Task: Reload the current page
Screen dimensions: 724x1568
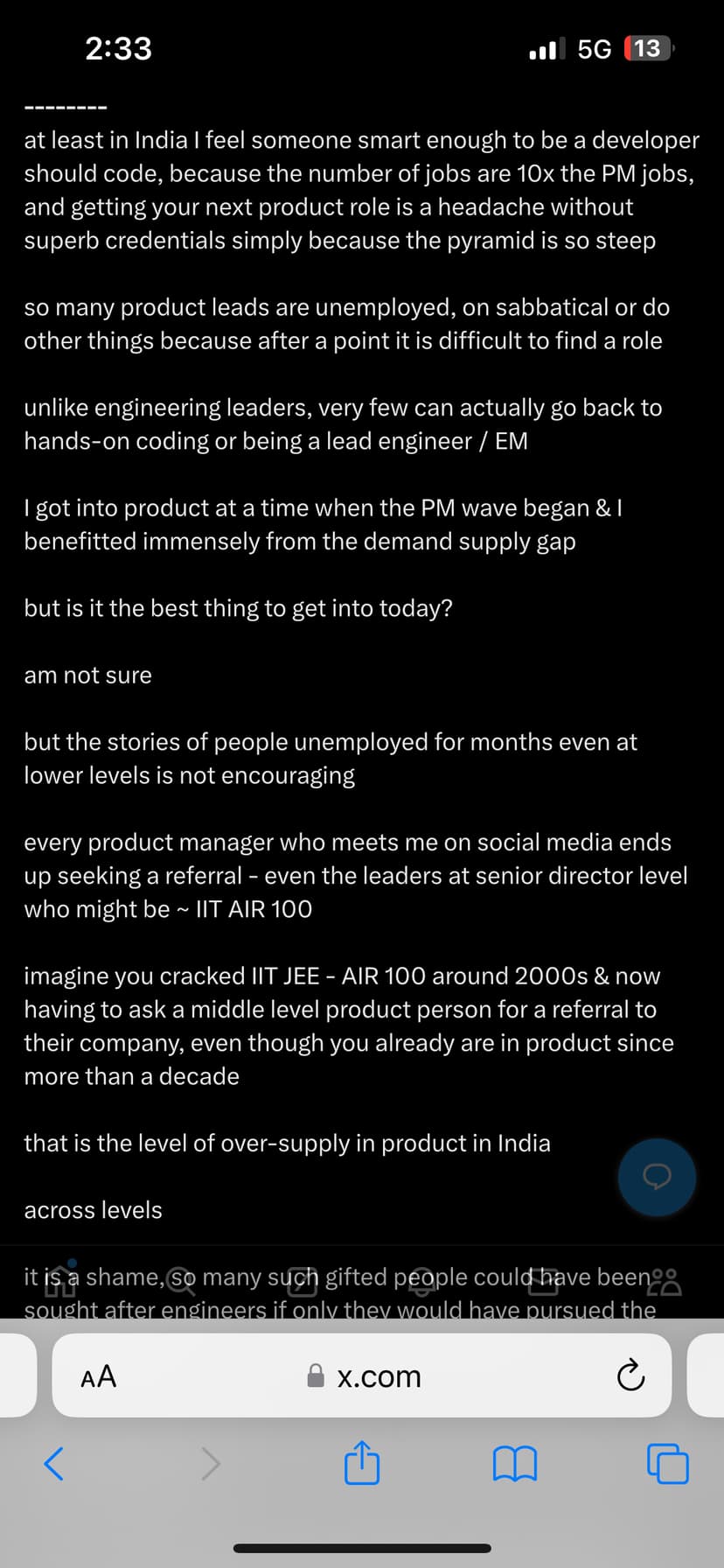Action: tap(630, 1376)
